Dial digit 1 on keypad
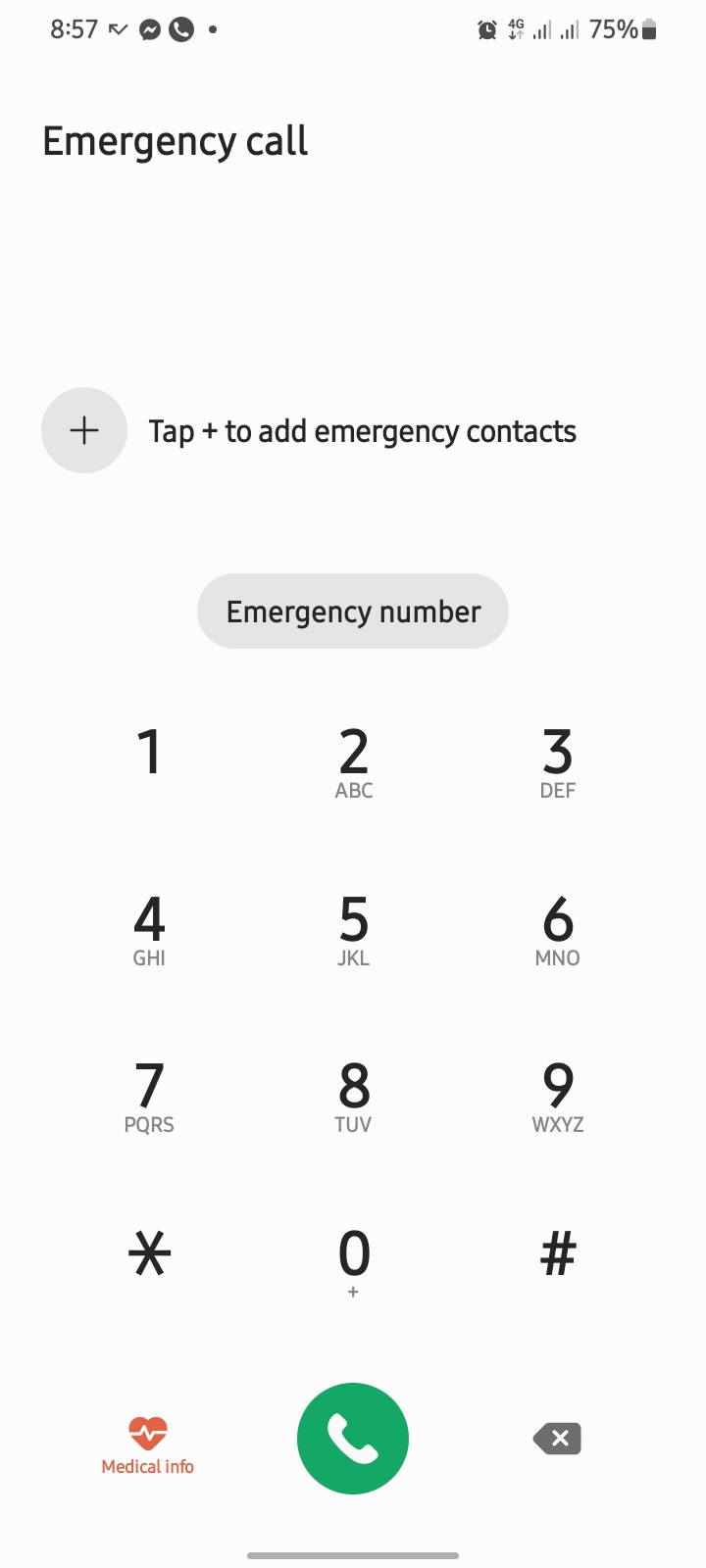Screen dimensions: 706x1568 [x=149, y=755]
